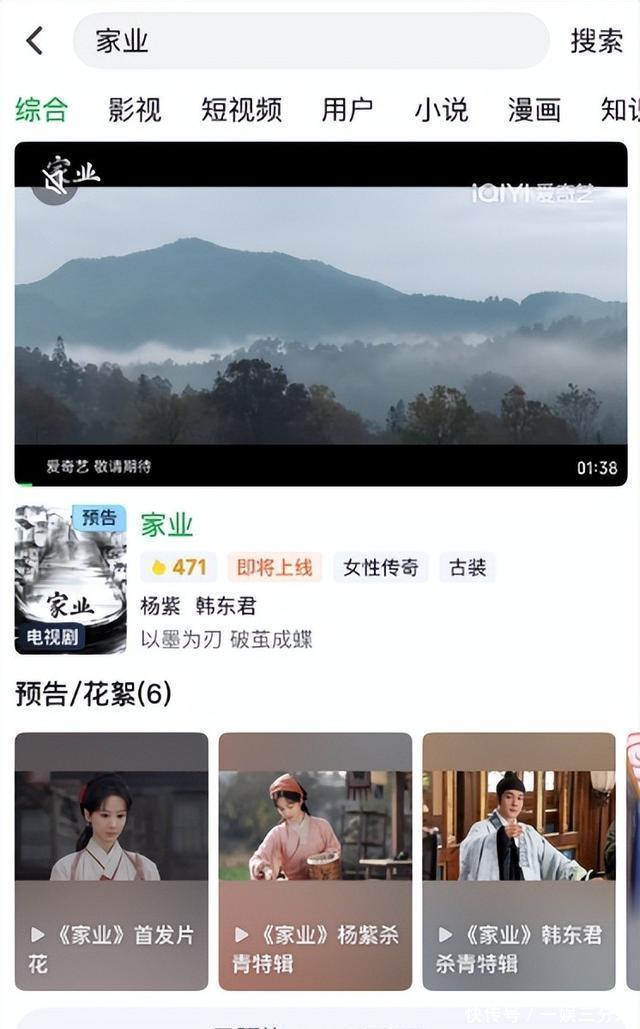The height and width of the screenshot is (1029, 640).
Task: Unmute the trailer video
Action: 54,181
